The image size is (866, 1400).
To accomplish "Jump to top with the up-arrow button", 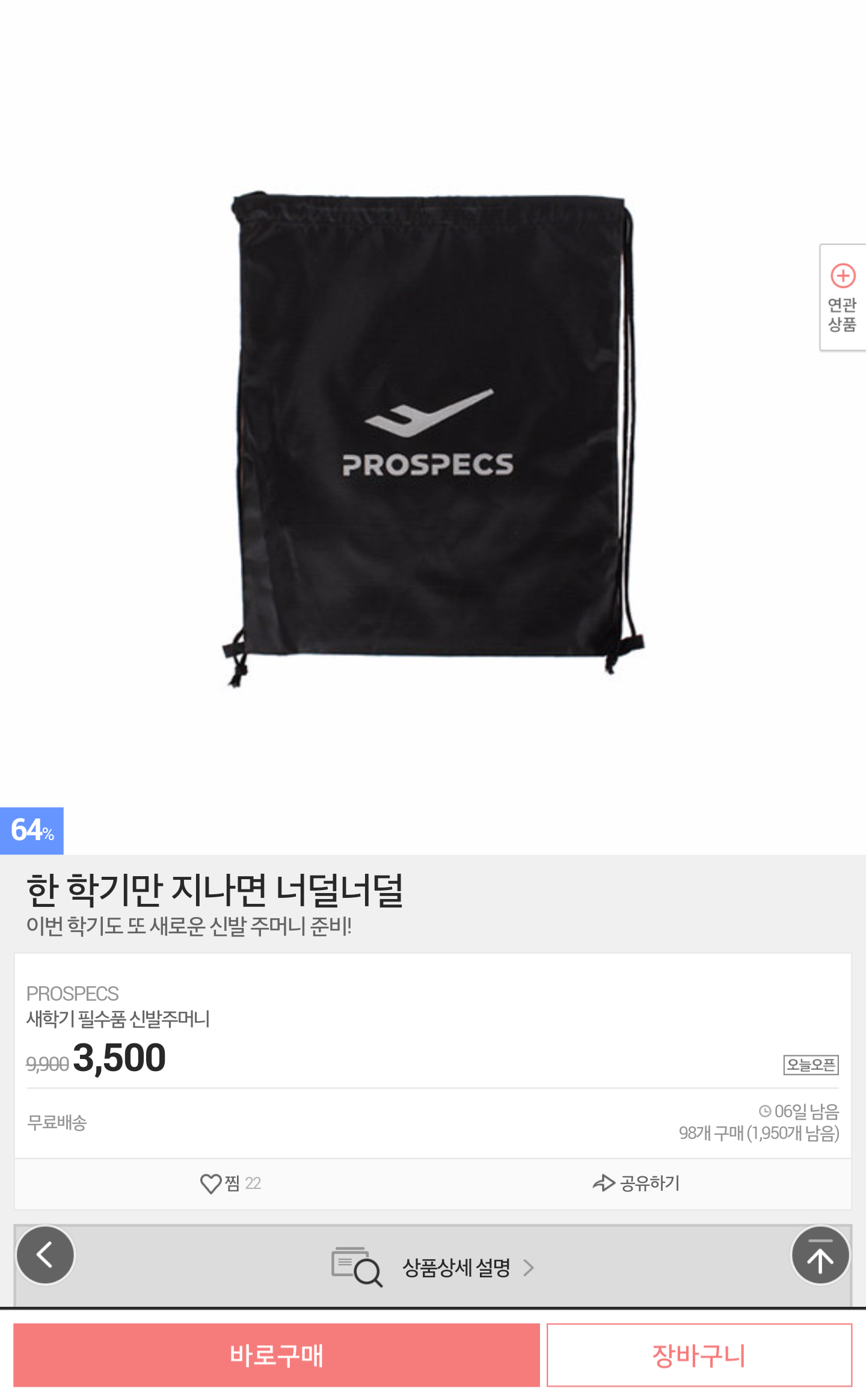I will [820, 1255].
